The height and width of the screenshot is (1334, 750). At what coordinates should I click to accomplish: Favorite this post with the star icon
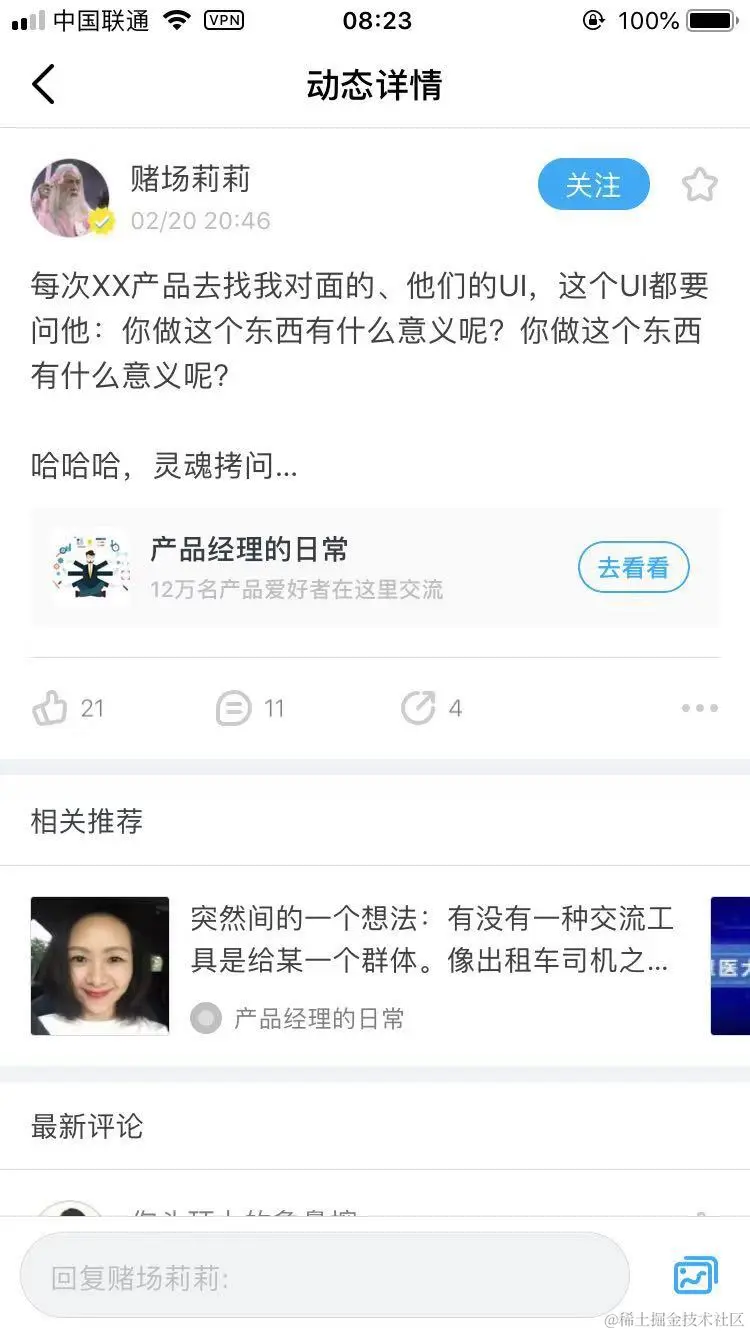699,185
